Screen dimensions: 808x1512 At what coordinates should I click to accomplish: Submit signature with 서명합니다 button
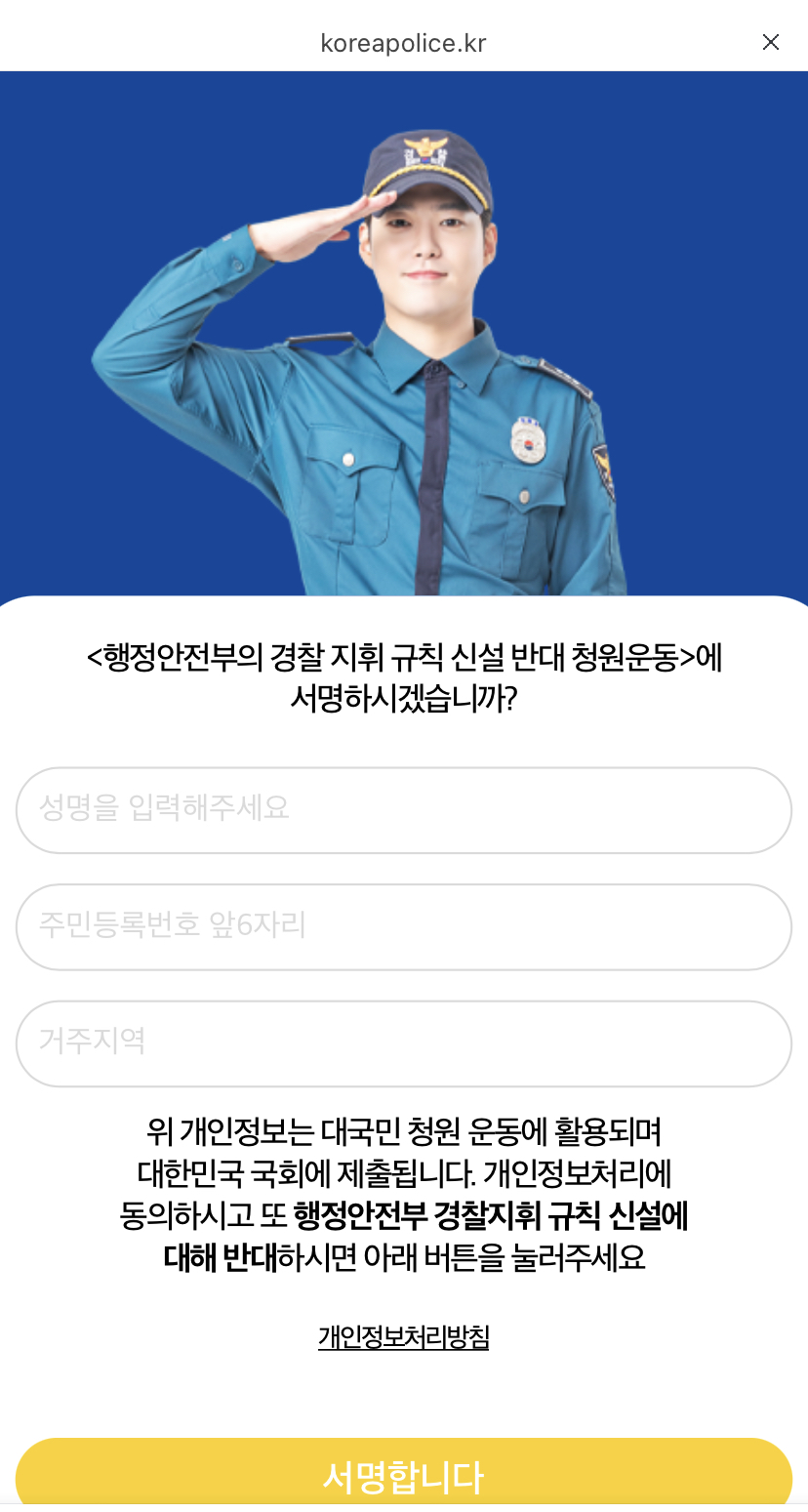[404, 1474]
